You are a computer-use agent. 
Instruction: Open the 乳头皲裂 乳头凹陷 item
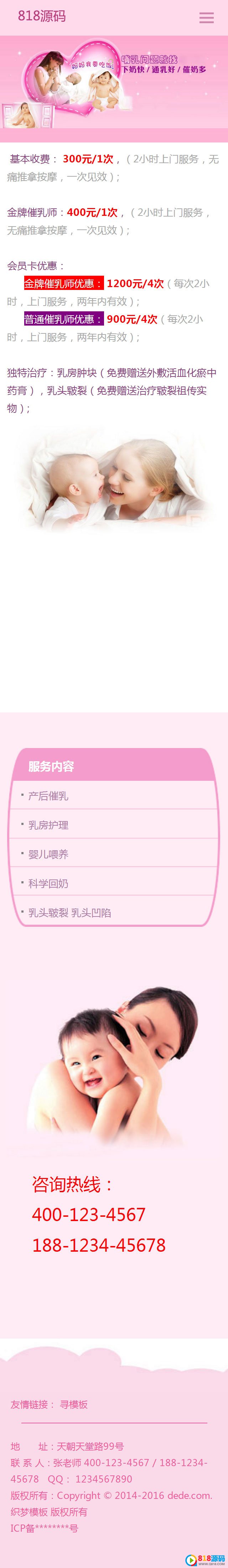70,913
